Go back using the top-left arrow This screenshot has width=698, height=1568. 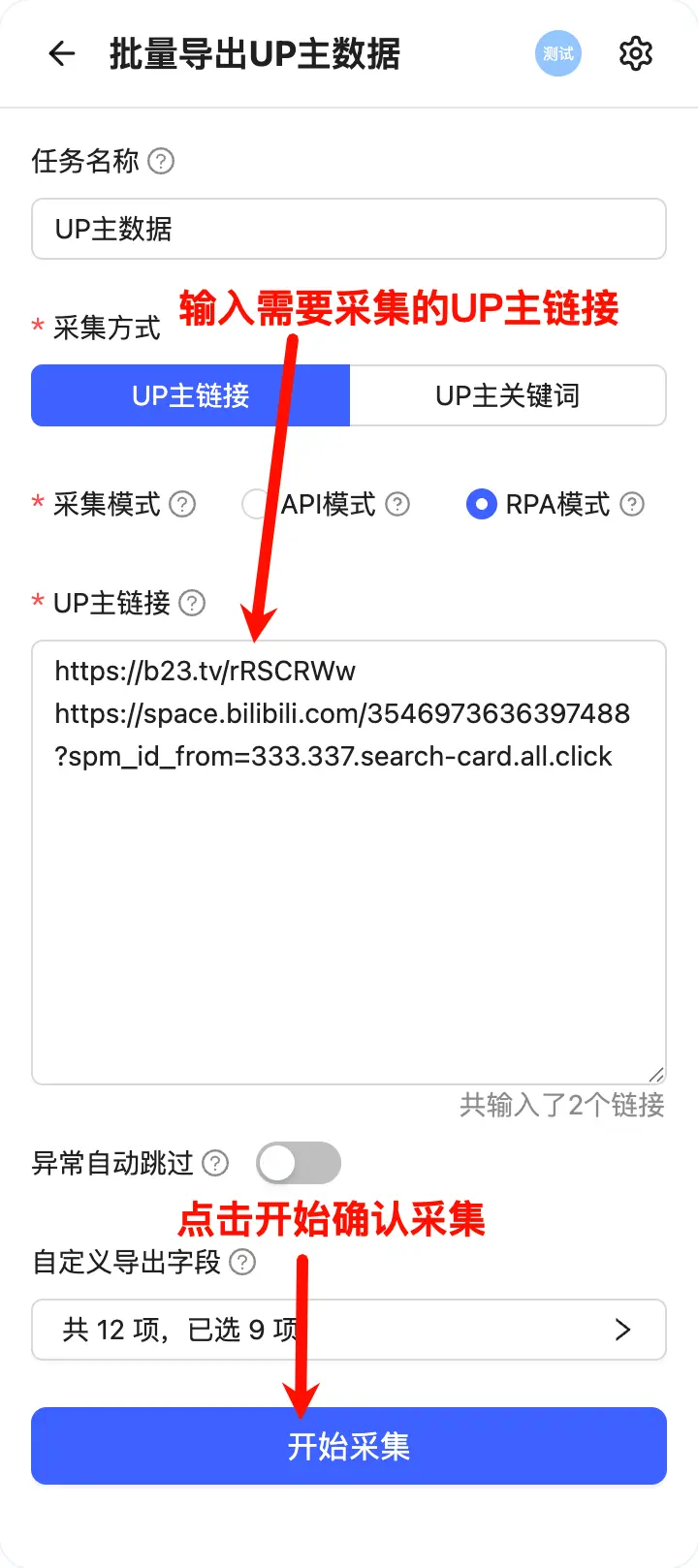61,53
